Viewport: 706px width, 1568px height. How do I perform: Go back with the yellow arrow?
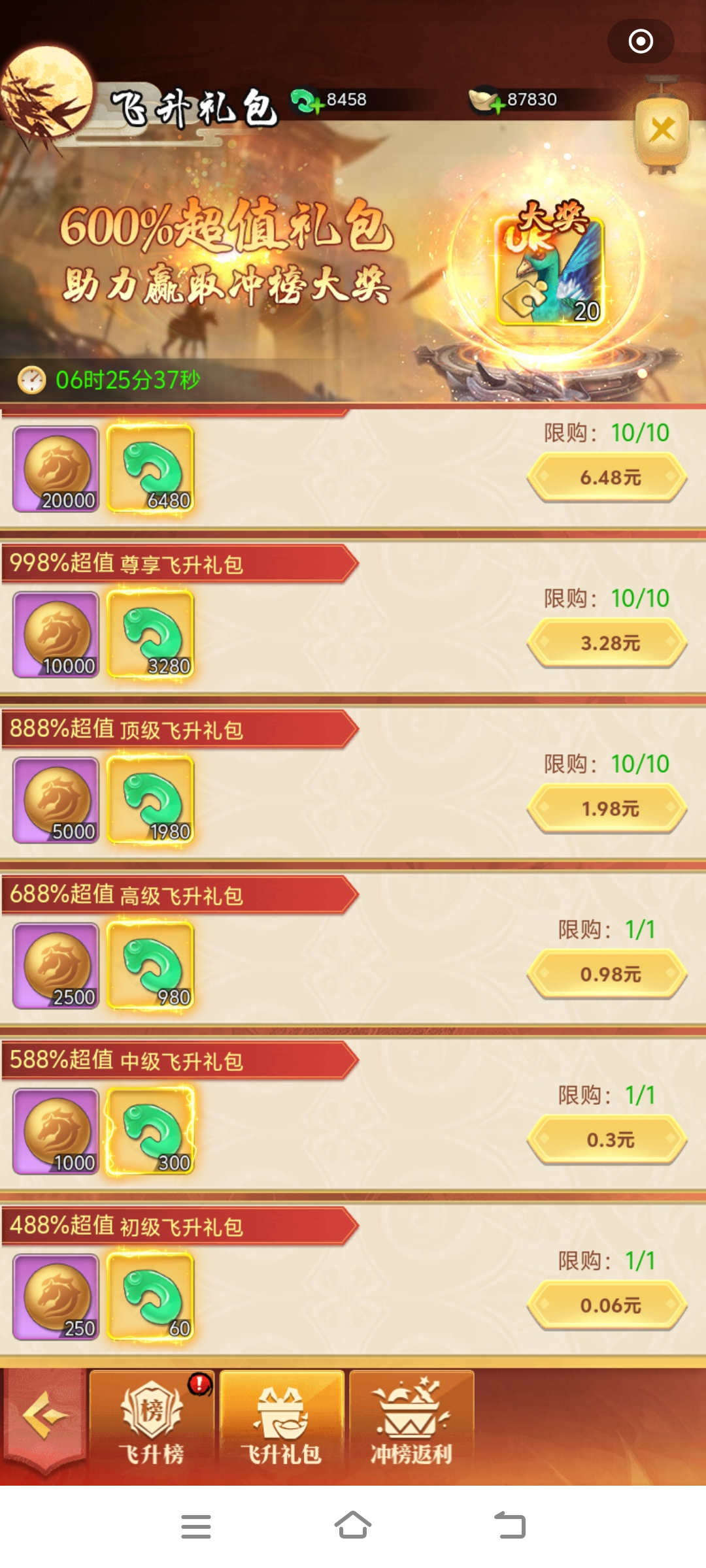(44, 1416)
